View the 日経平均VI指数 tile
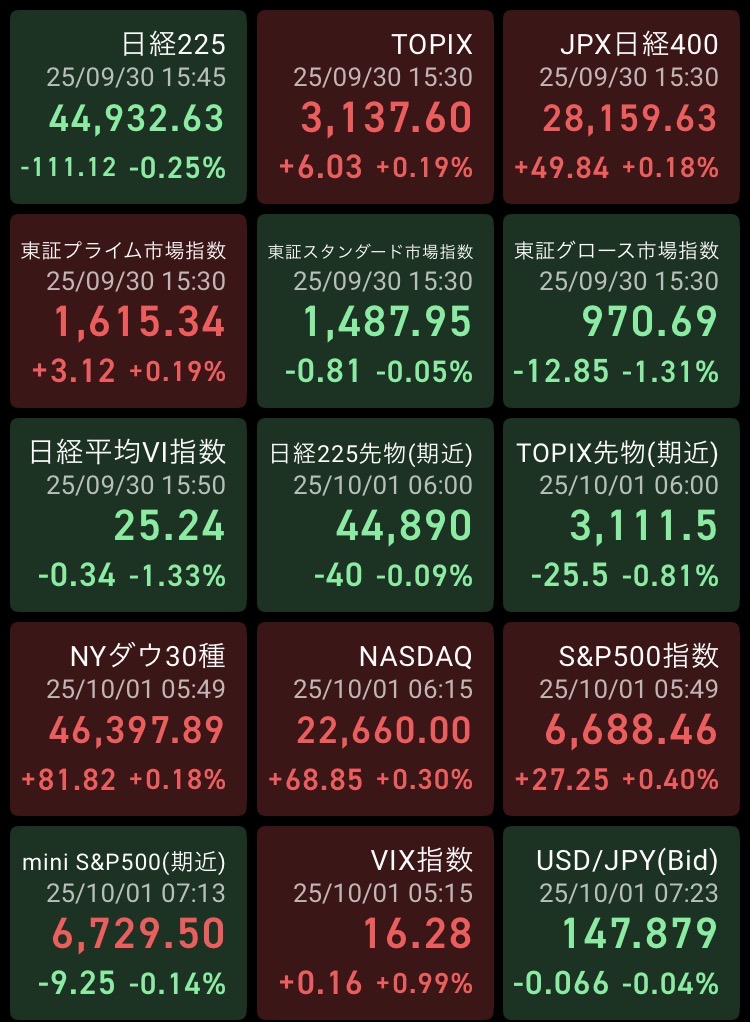Viewport: 750px width, 1022px height. pyautogui.click(x=128, y=514)
